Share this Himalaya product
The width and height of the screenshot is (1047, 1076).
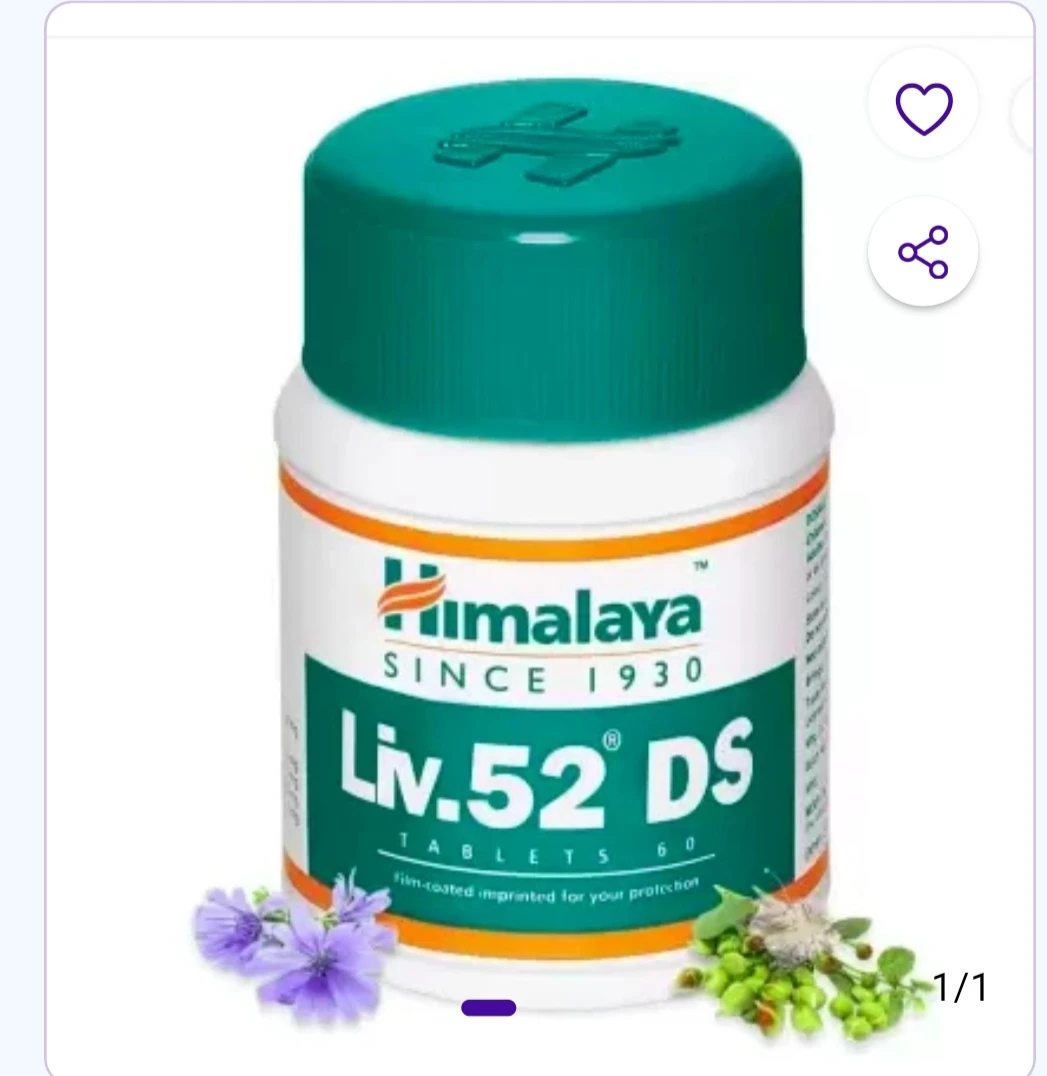tap(923, 251)
